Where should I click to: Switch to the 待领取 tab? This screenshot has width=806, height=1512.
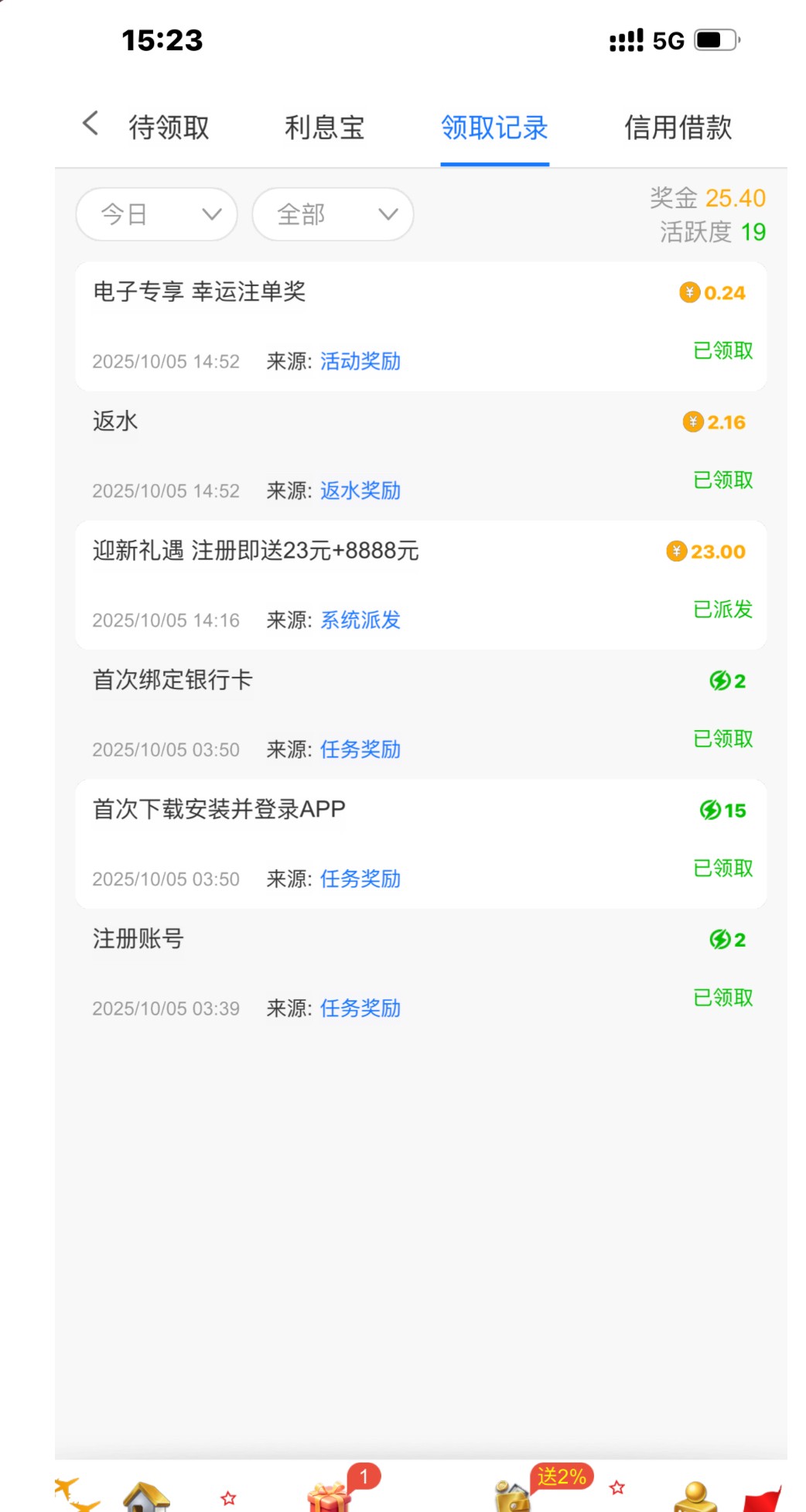click(169, 128)
